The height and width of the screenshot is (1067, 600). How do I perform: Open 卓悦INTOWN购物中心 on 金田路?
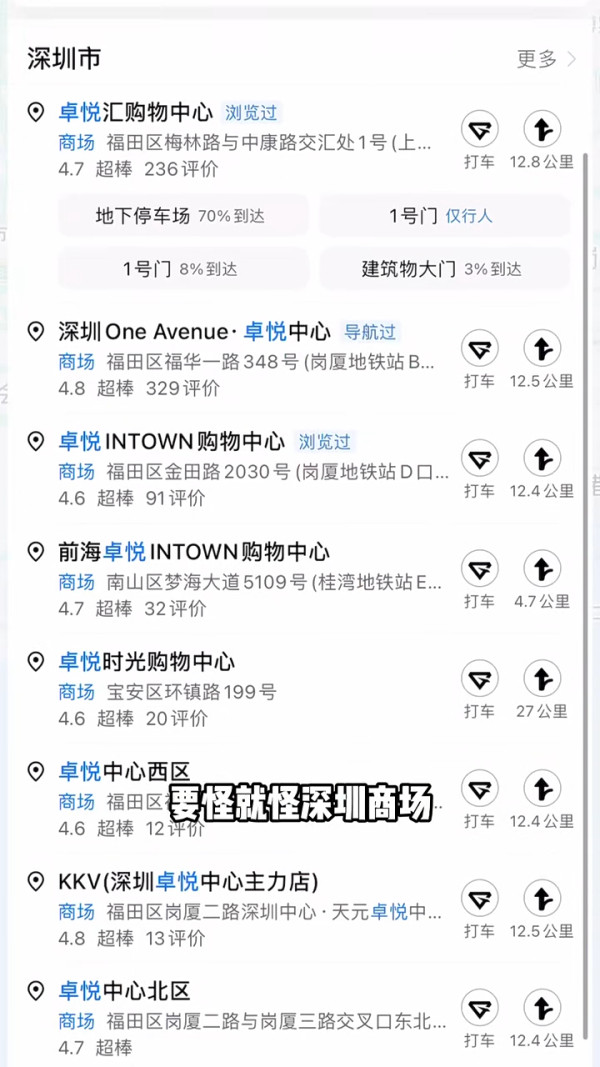pos(170,441)
